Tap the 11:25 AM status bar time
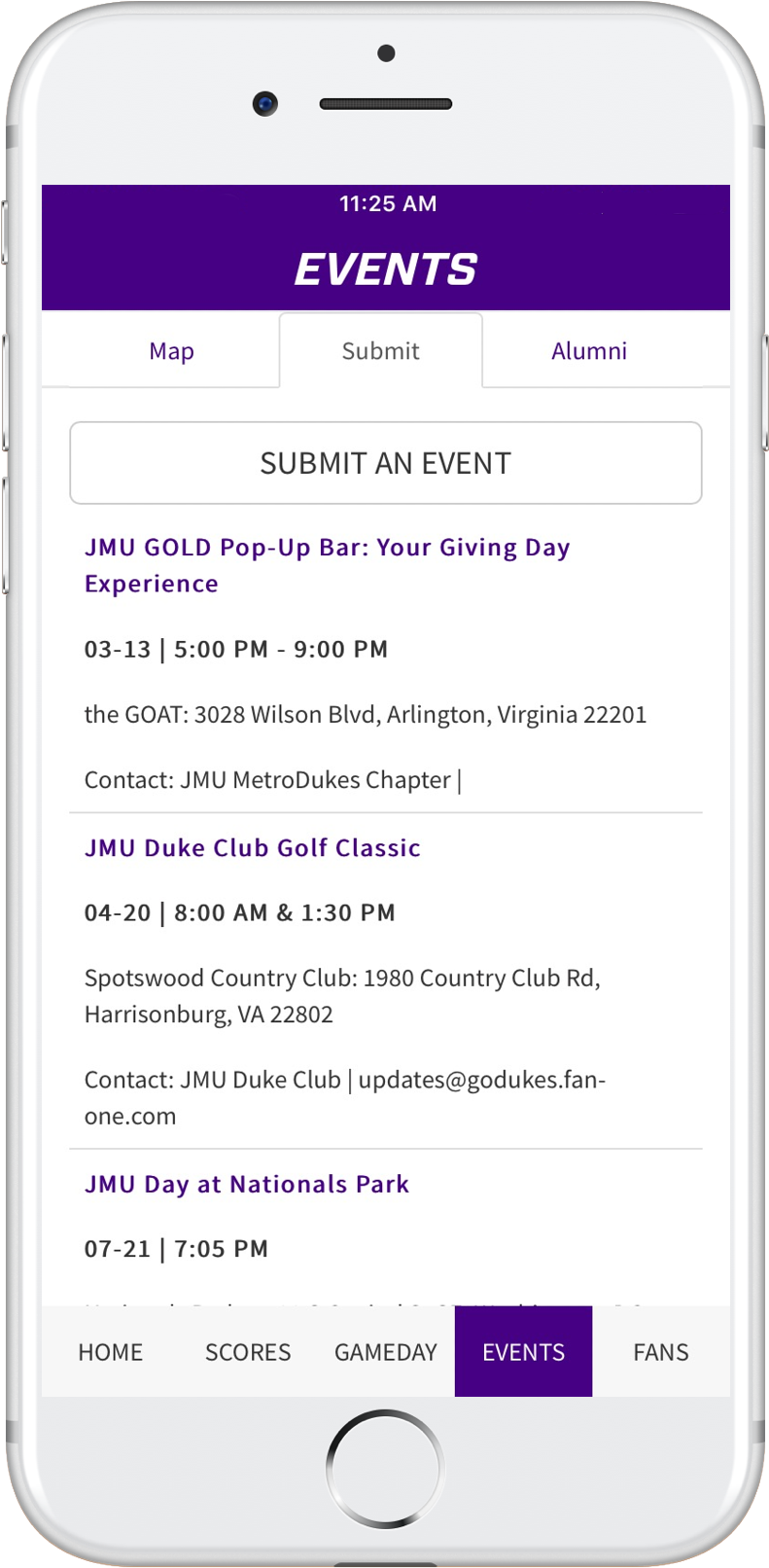 pos(385,203)
